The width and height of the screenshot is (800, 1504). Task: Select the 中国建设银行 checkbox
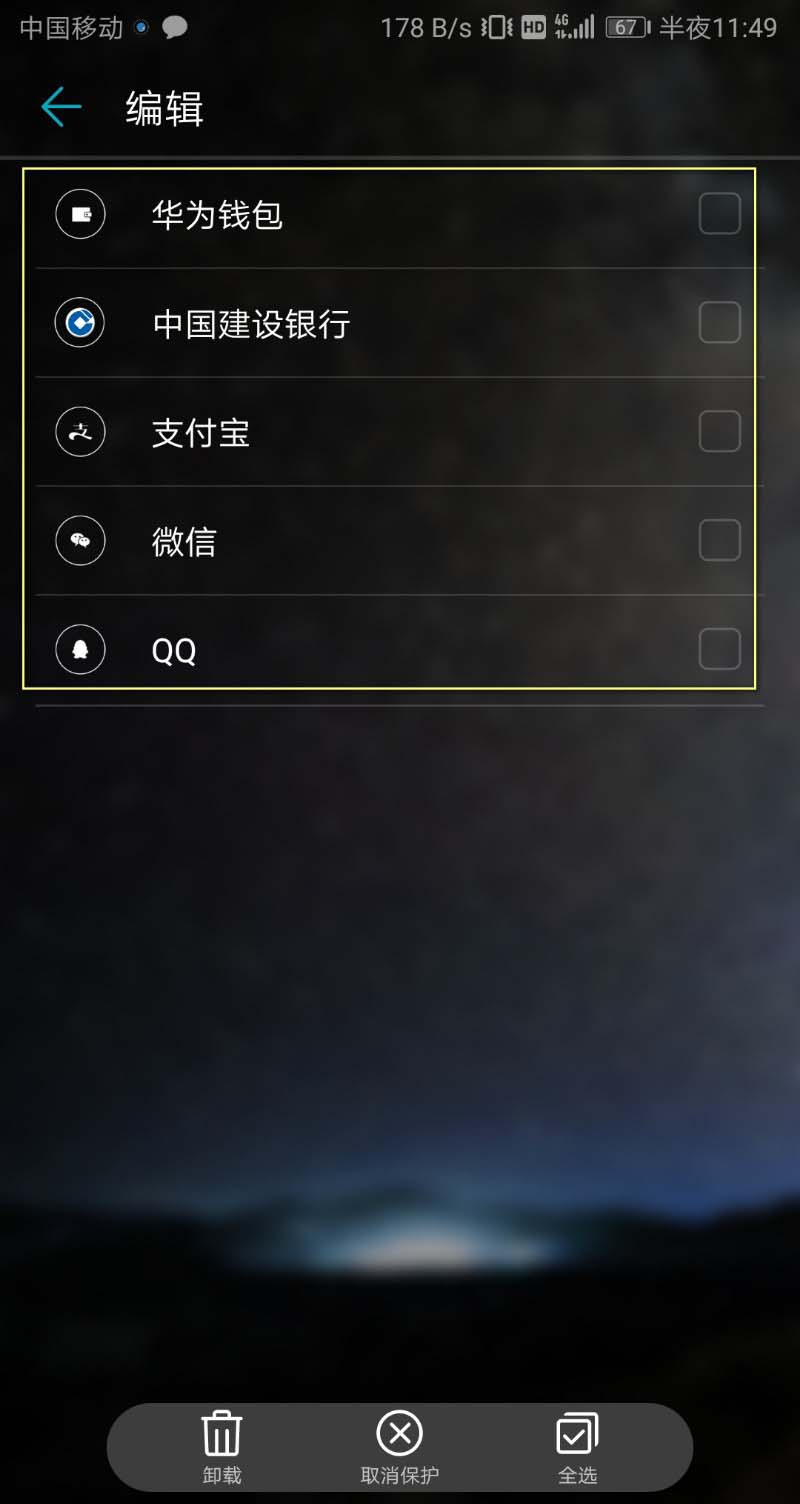(719, 323)
